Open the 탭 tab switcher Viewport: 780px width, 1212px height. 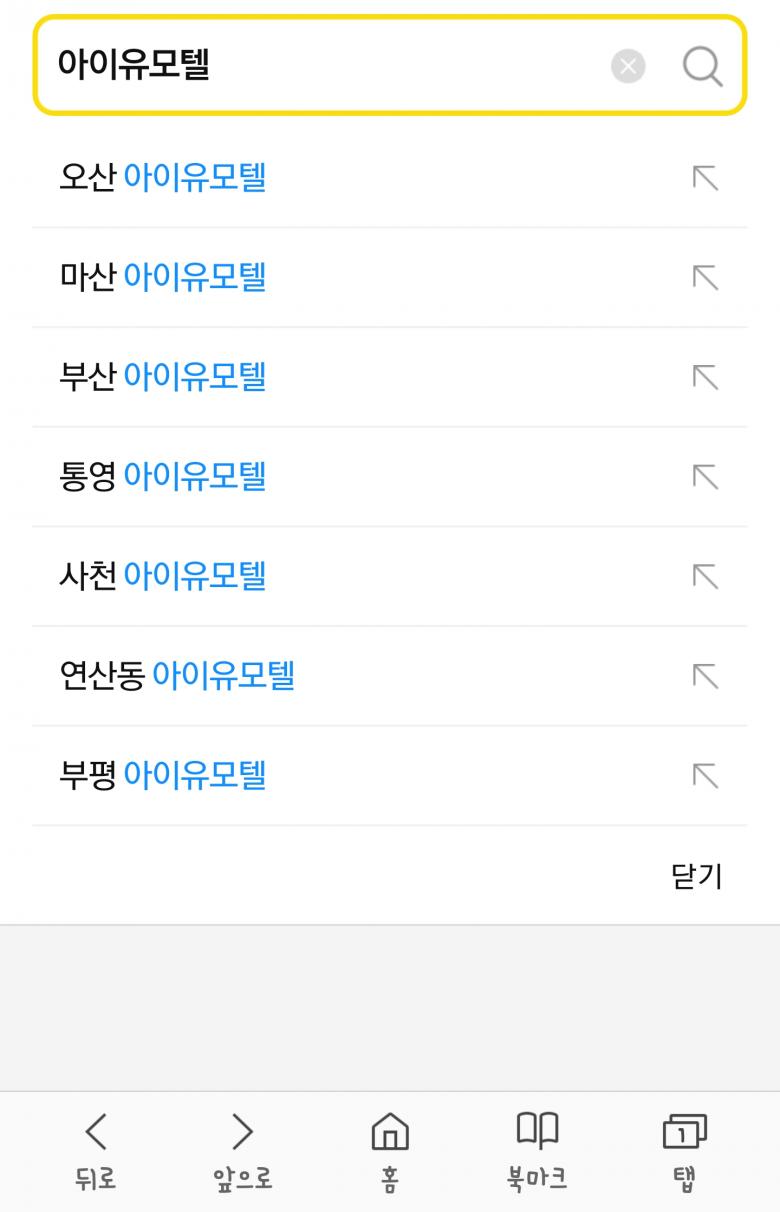point(684,1152)
